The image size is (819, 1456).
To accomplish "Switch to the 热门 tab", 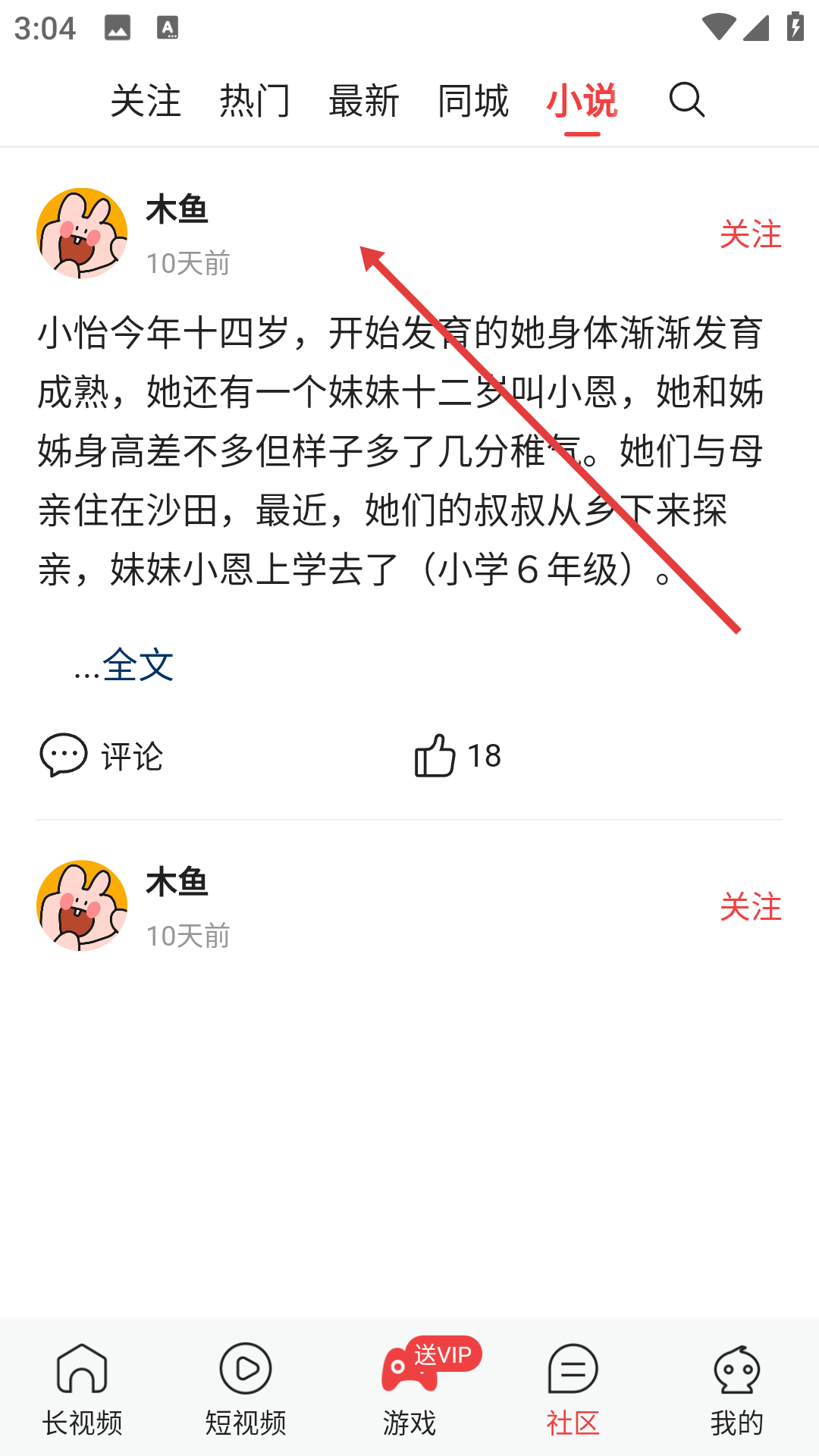I will 254,101.
